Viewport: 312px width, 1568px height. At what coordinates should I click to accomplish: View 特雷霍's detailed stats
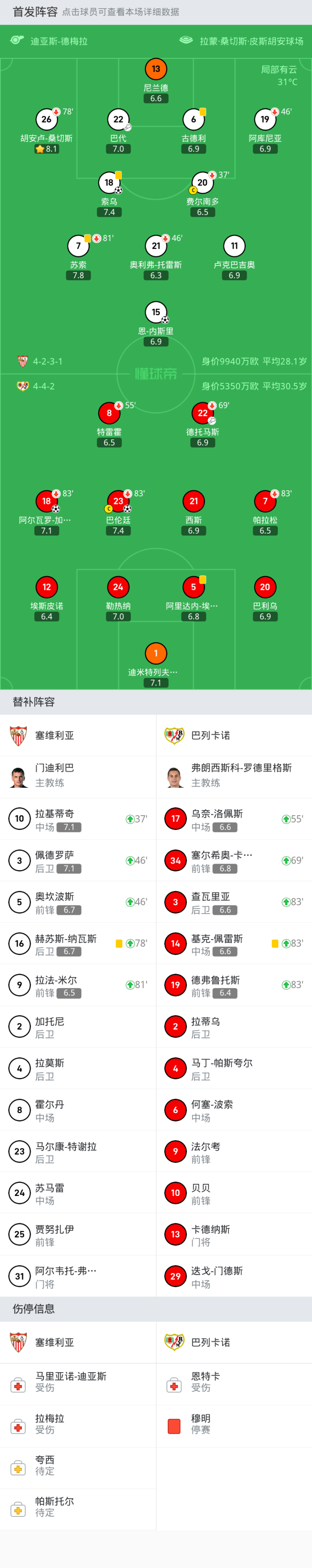(109, 413)
